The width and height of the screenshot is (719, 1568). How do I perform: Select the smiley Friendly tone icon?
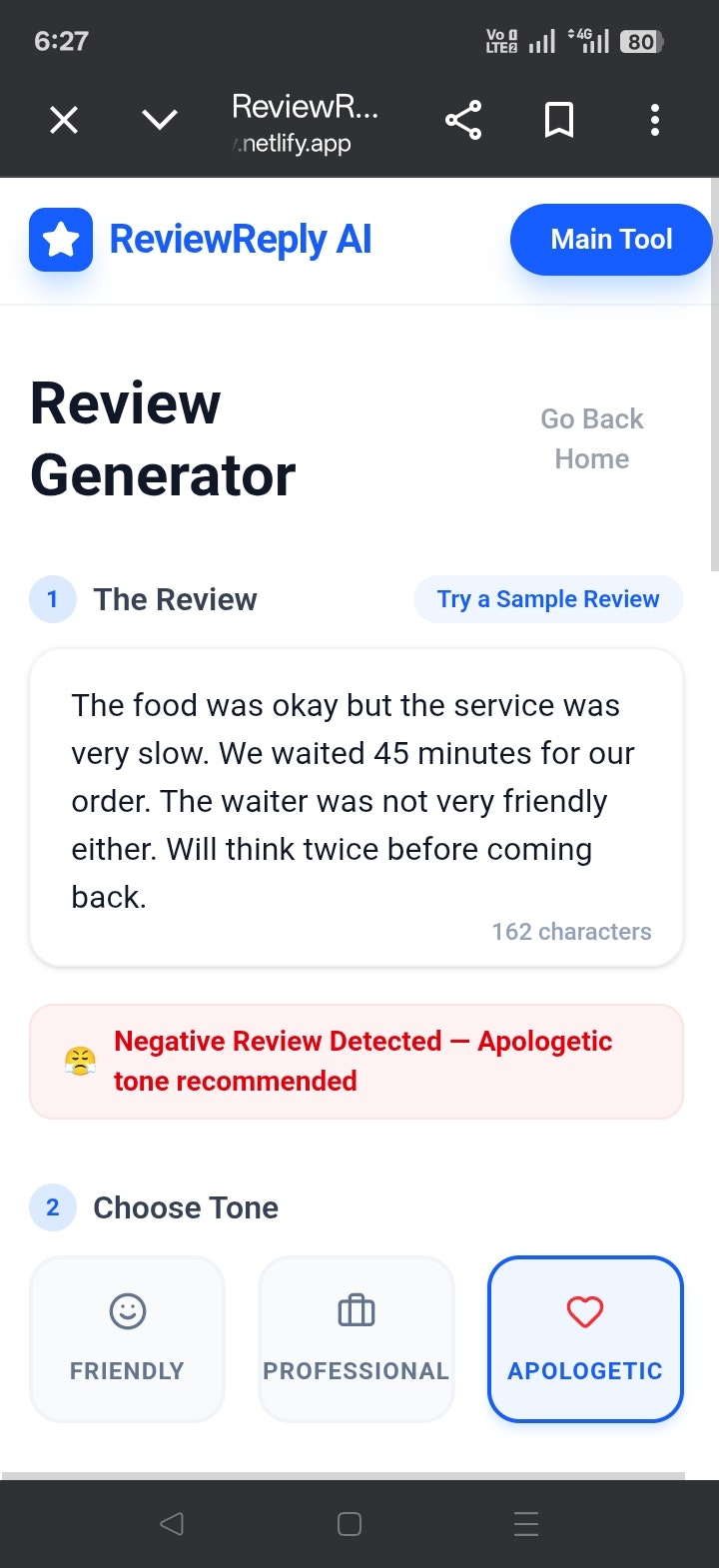click(x=126, y=1311)
